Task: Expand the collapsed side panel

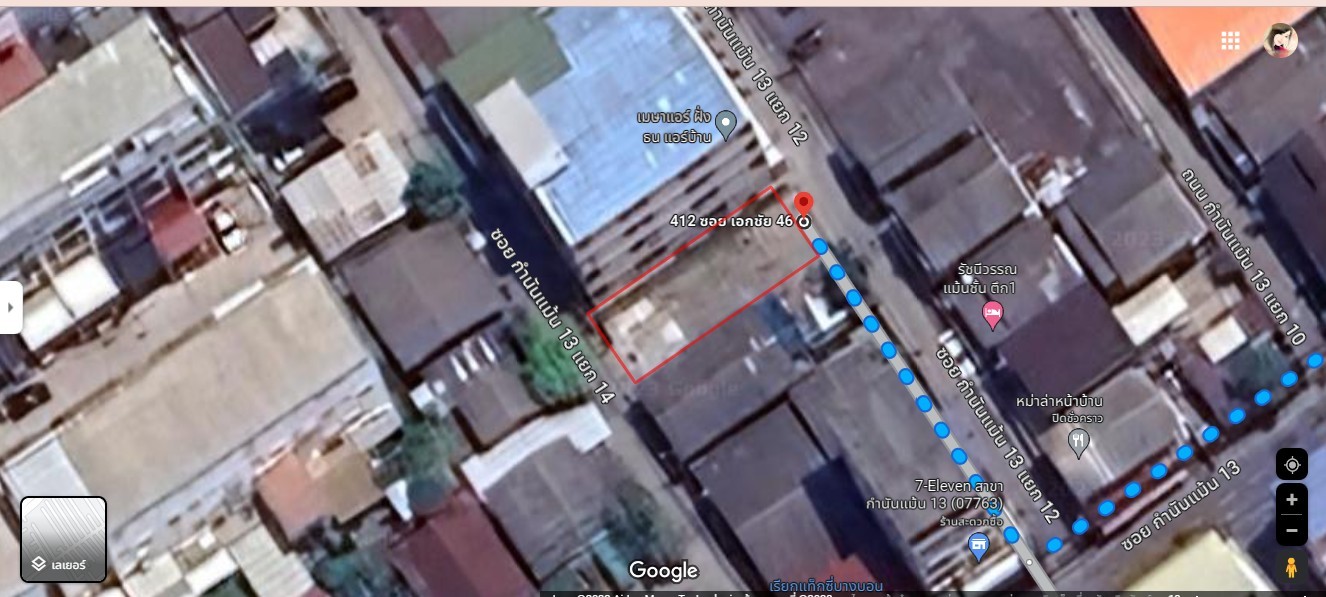Action: point(10,307)
